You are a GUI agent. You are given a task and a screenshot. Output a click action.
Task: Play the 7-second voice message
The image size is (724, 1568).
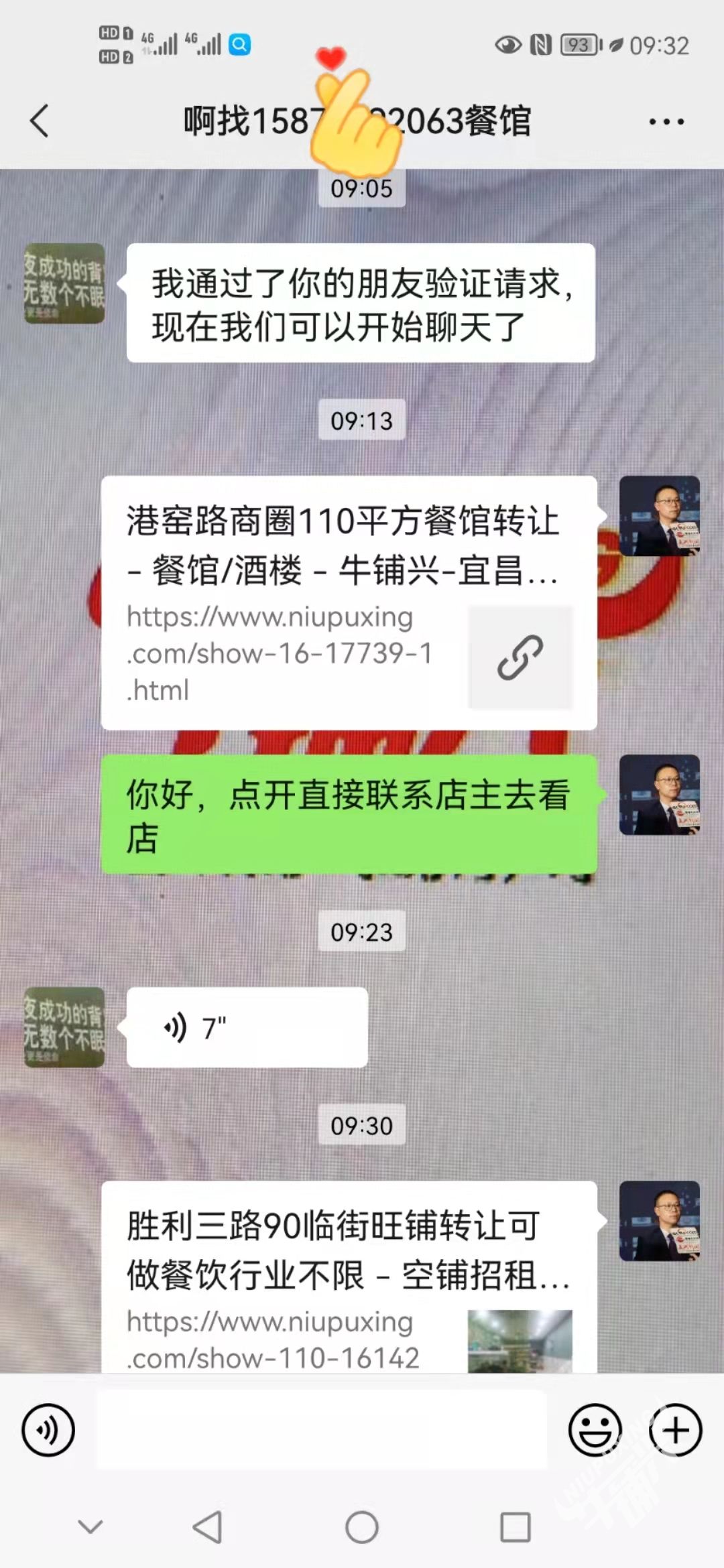click(247, 1027)
